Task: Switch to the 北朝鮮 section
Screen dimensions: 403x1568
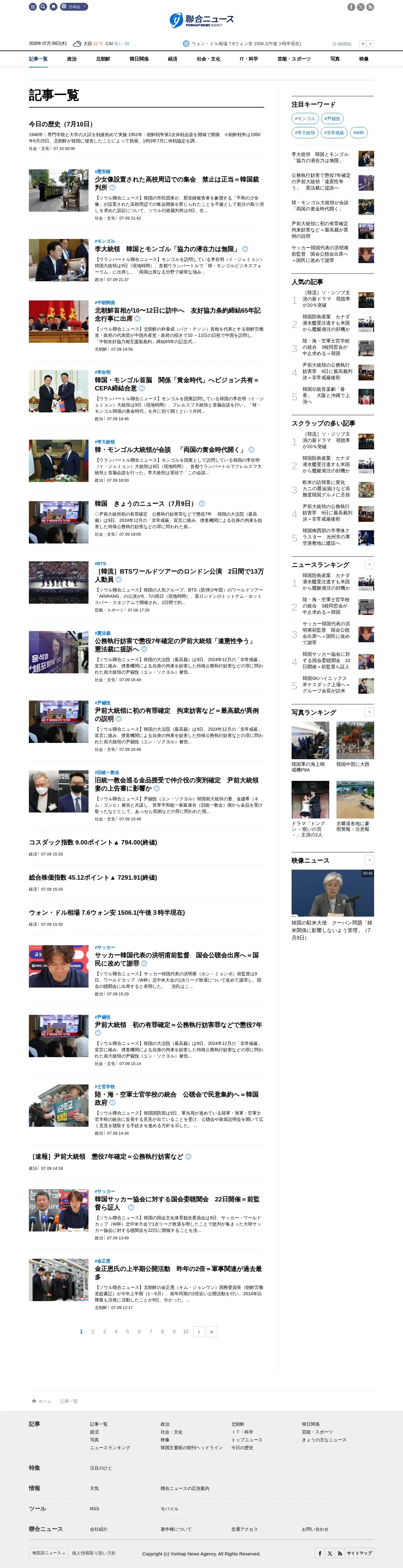Action: [103, 59]
